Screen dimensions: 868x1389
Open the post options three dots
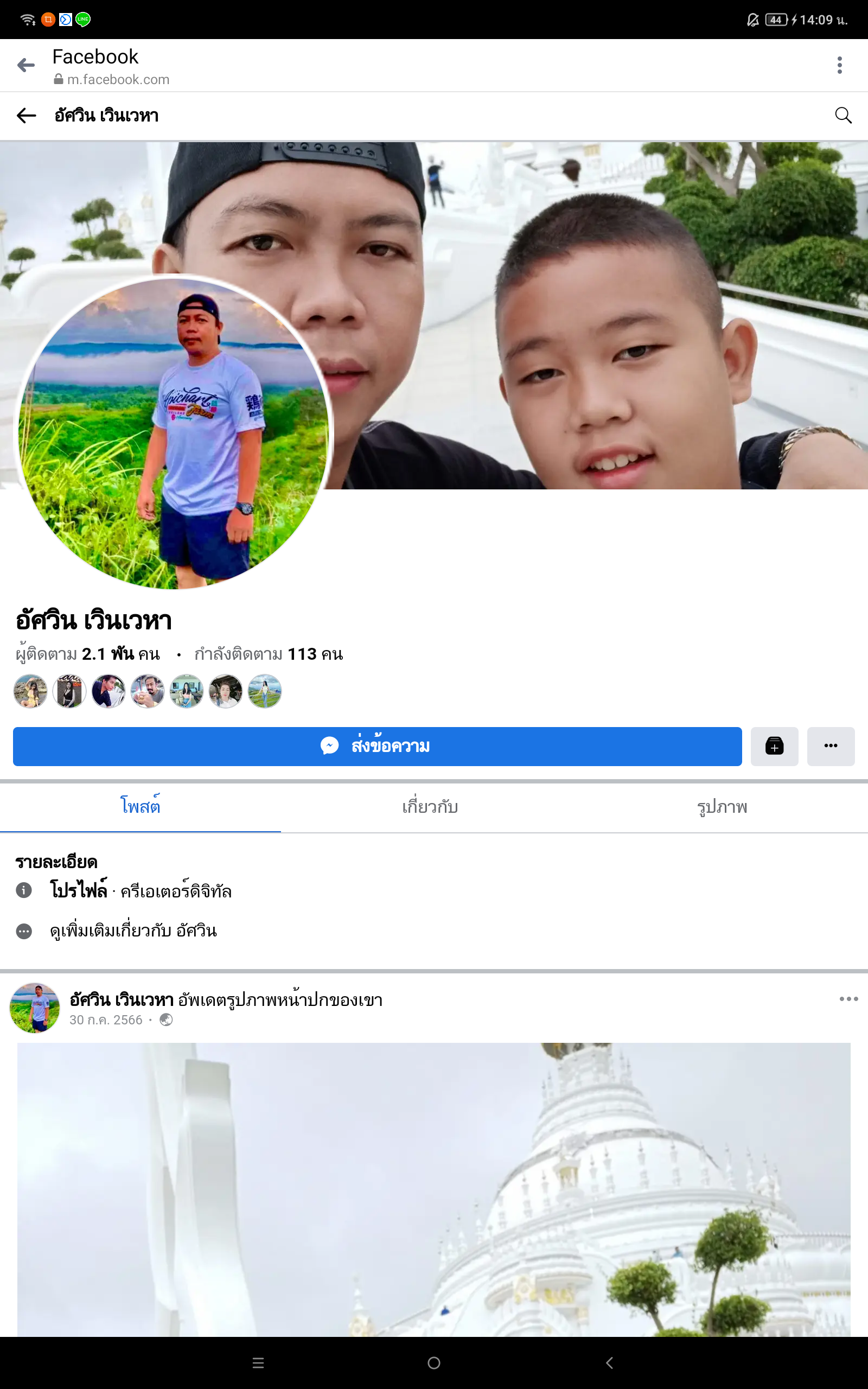tap(848, 999)
